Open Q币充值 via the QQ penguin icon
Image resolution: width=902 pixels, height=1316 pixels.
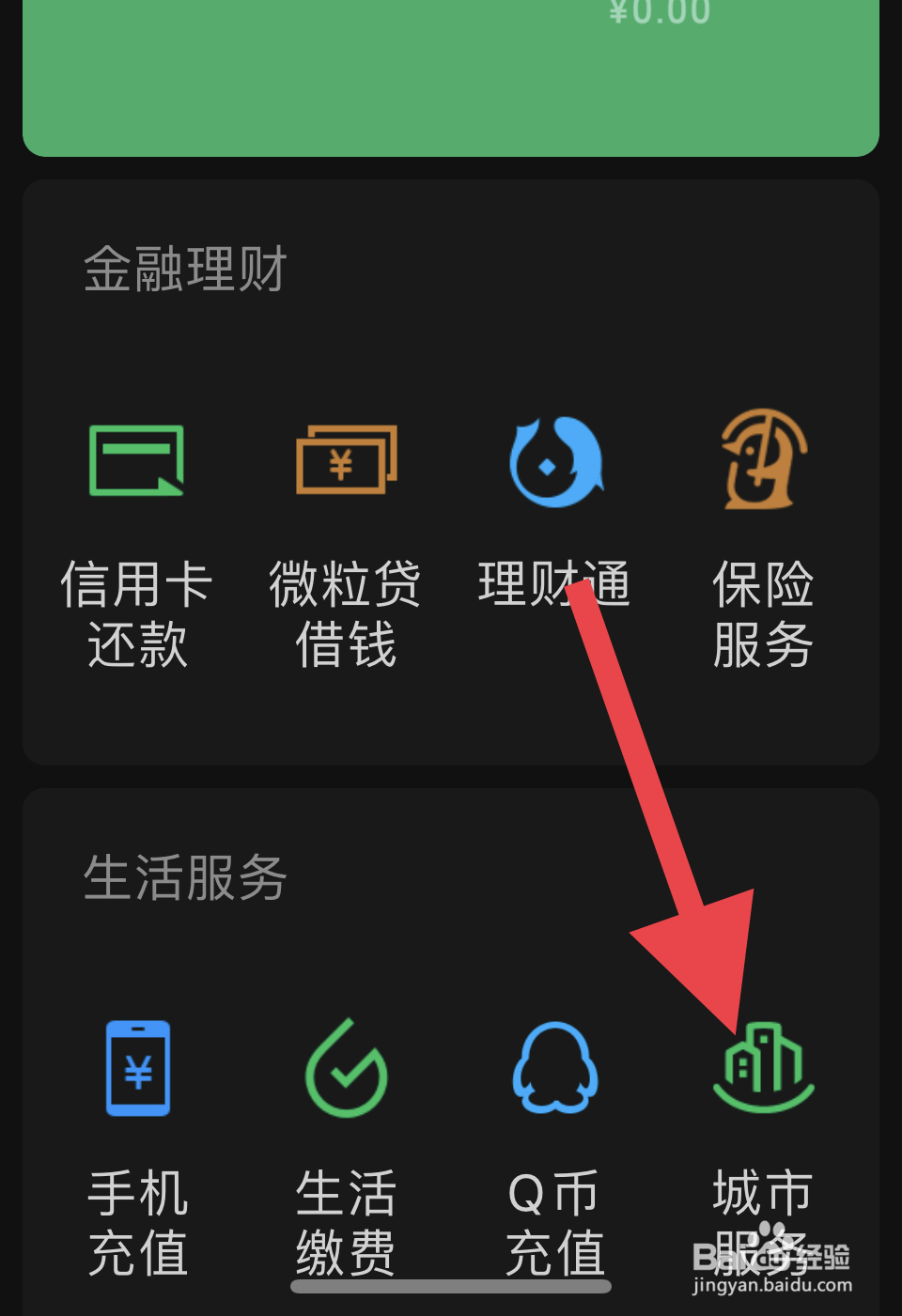tap(553, 1069)
